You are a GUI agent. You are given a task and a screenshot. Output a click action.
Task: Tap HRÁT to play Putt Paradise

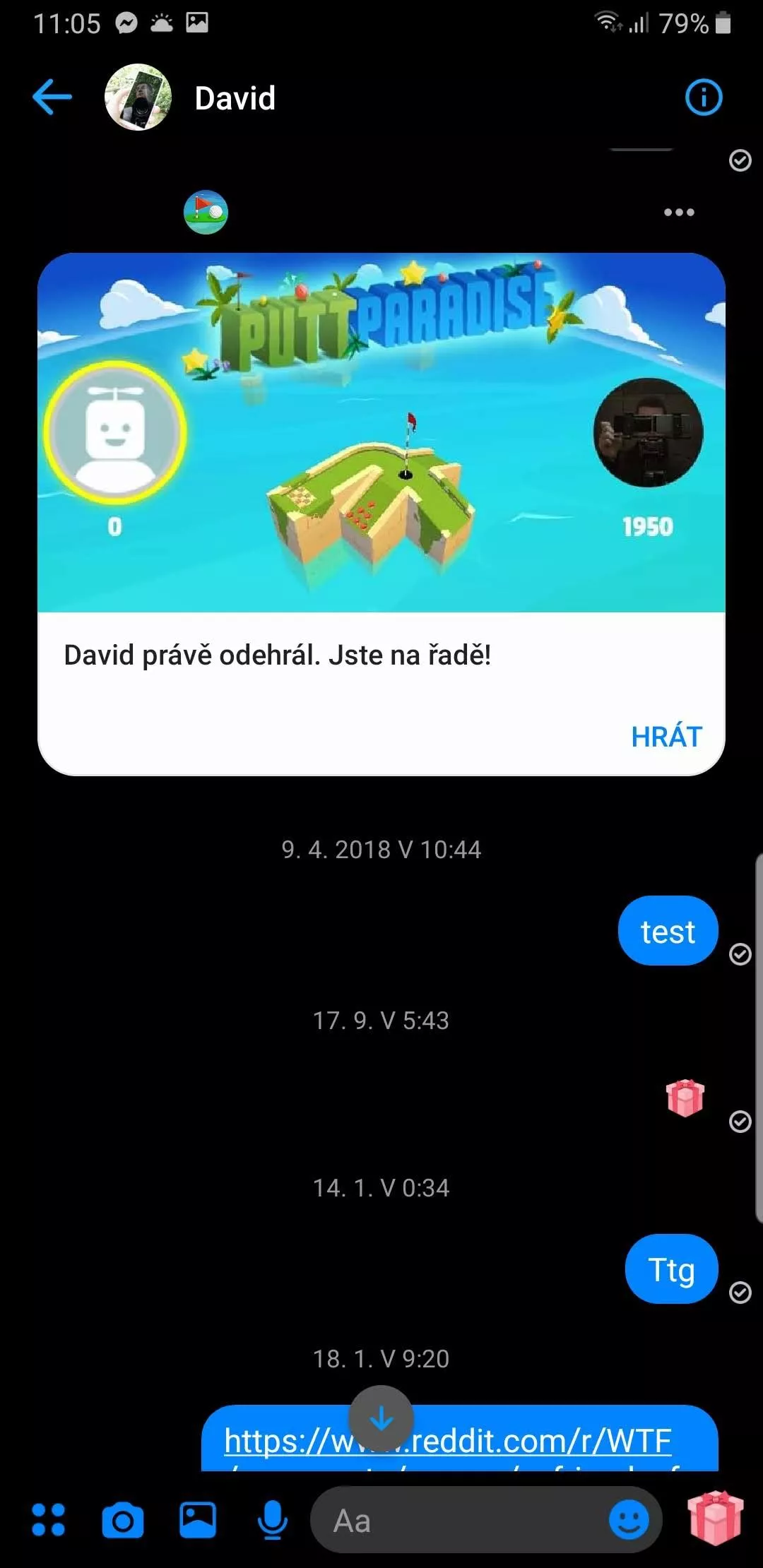[x=666, y=737]
